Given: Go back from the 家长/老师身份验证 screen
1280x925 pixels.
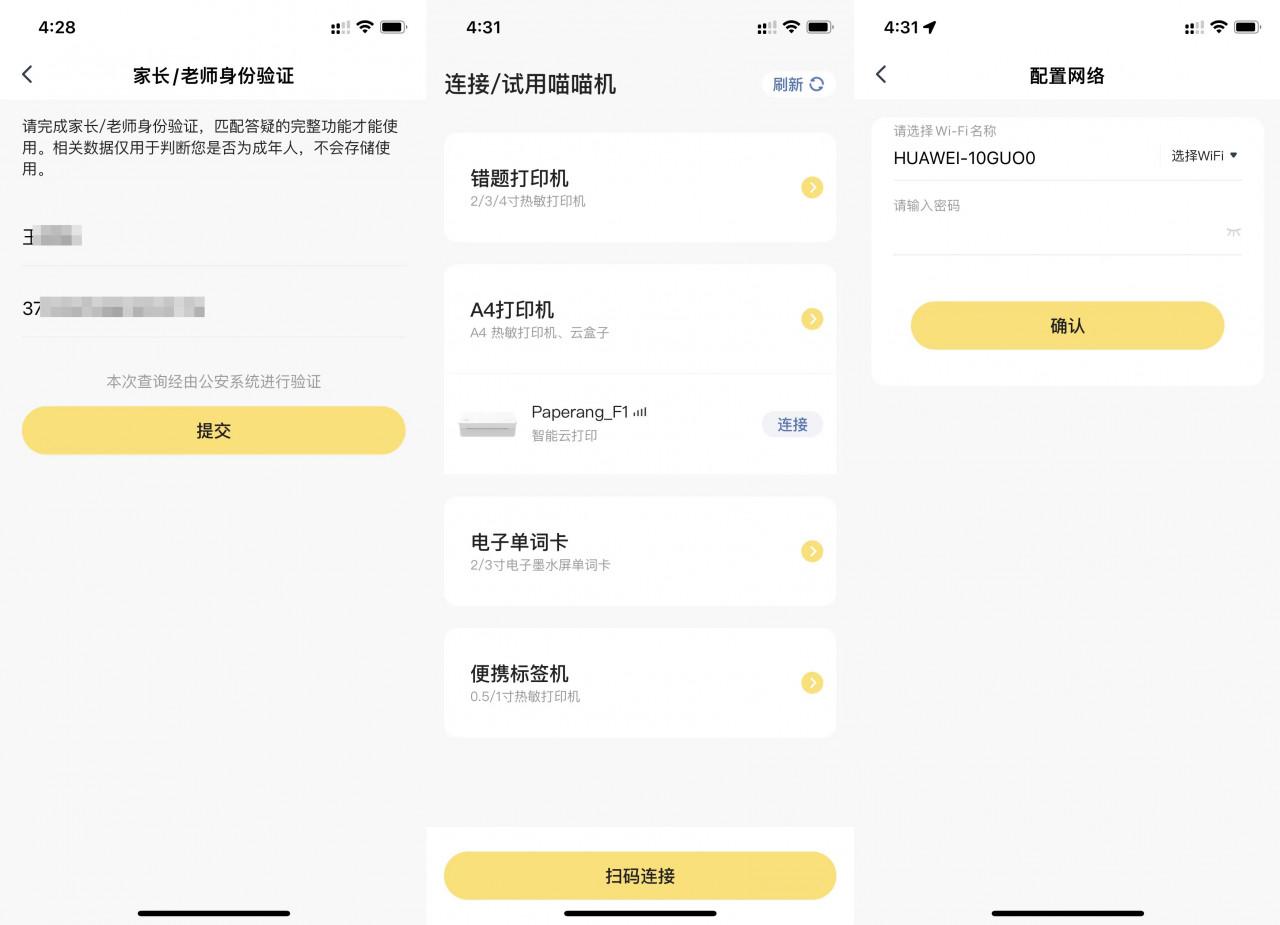Looking at the screenshot, I should pyautogui.click(x=27, y=74).
